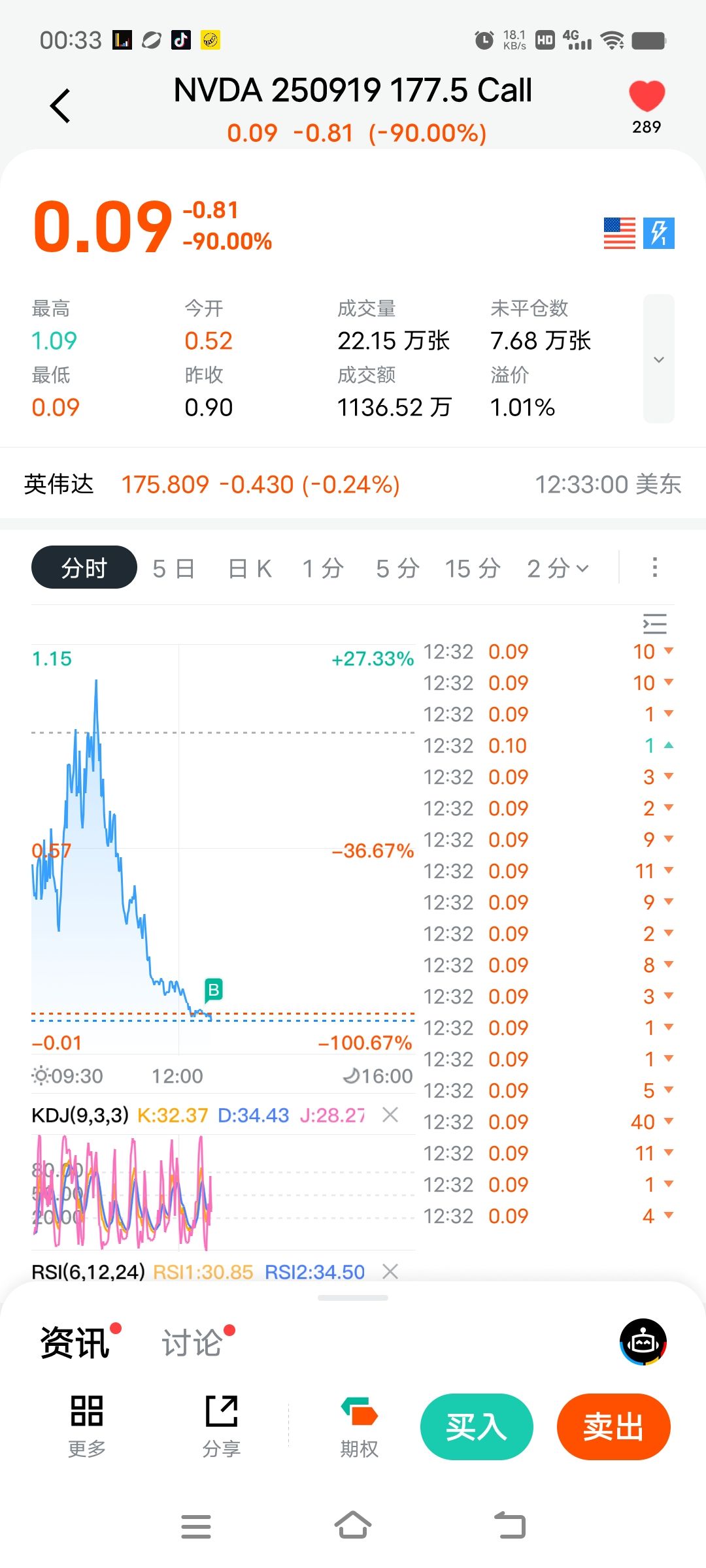Select the 5分 chart interval

397,568
